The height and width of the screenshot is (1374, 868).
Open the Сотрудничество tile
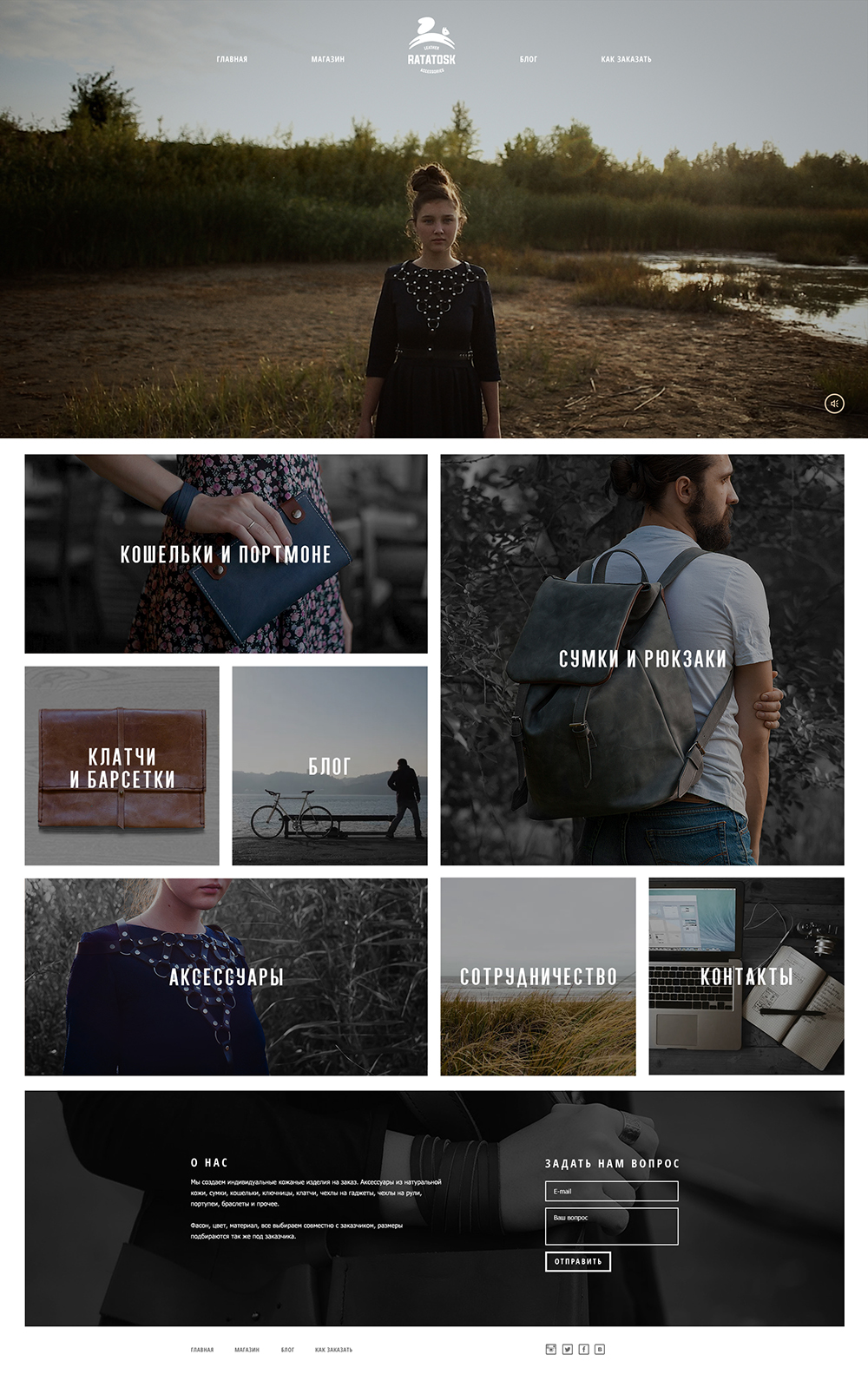pyautogui.click(x=537, y=977)
